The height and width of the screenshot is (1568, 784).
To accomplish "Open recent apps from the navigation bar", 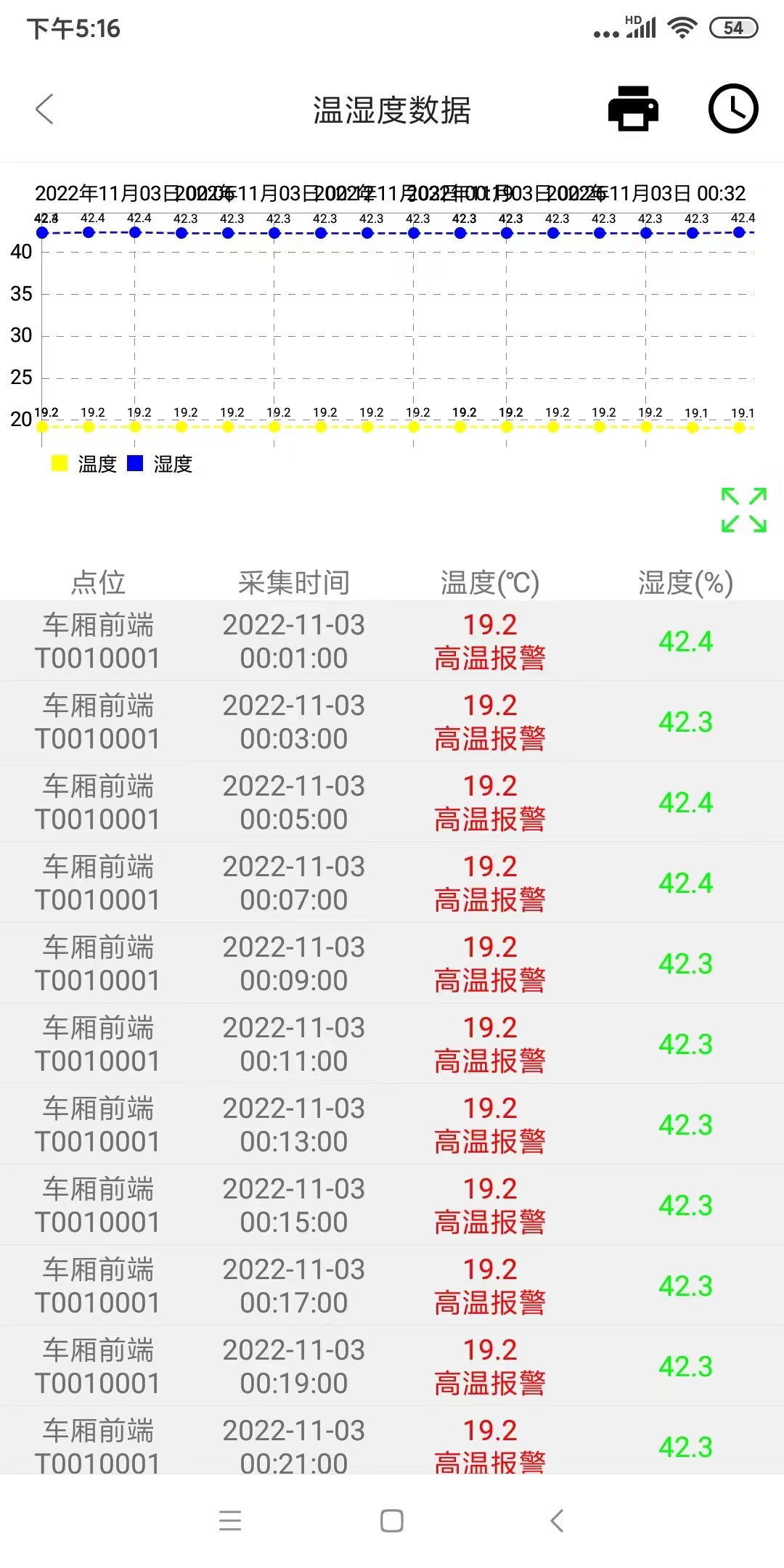I will (230, 1521).
